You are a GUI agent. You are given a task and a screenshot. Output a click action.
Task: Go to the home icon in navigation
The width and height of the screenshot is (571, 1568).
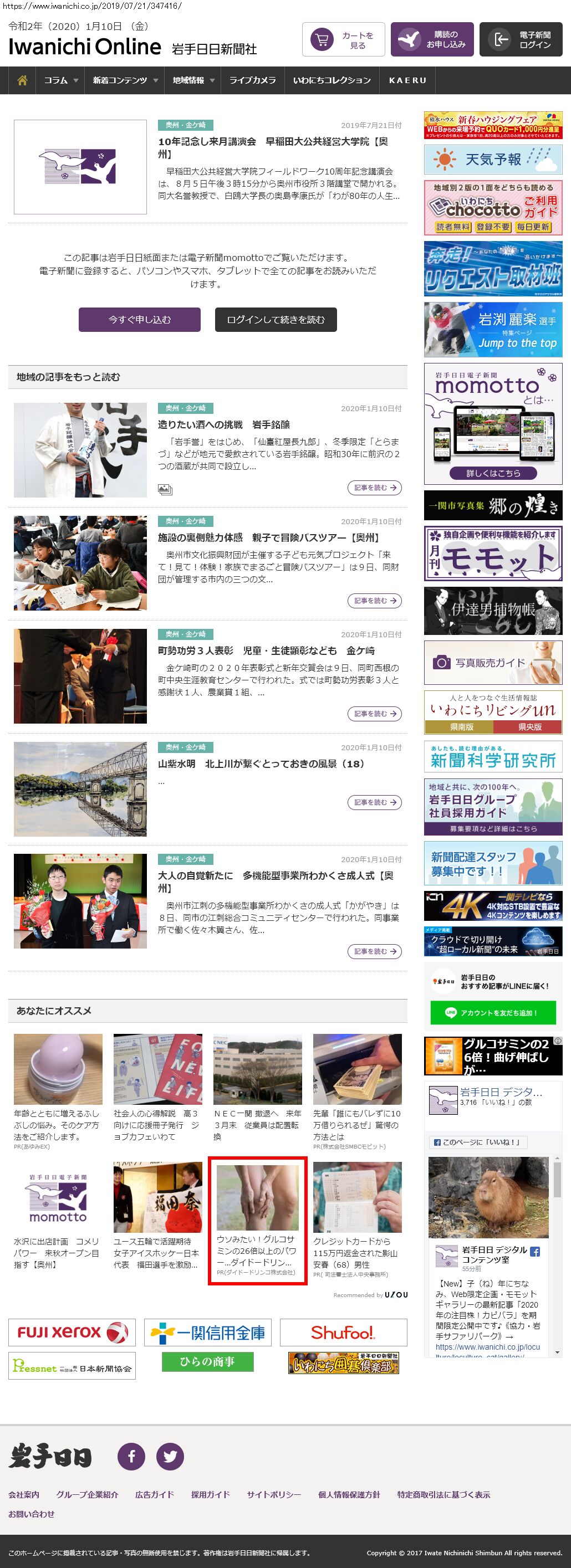(x=22, y=80)
